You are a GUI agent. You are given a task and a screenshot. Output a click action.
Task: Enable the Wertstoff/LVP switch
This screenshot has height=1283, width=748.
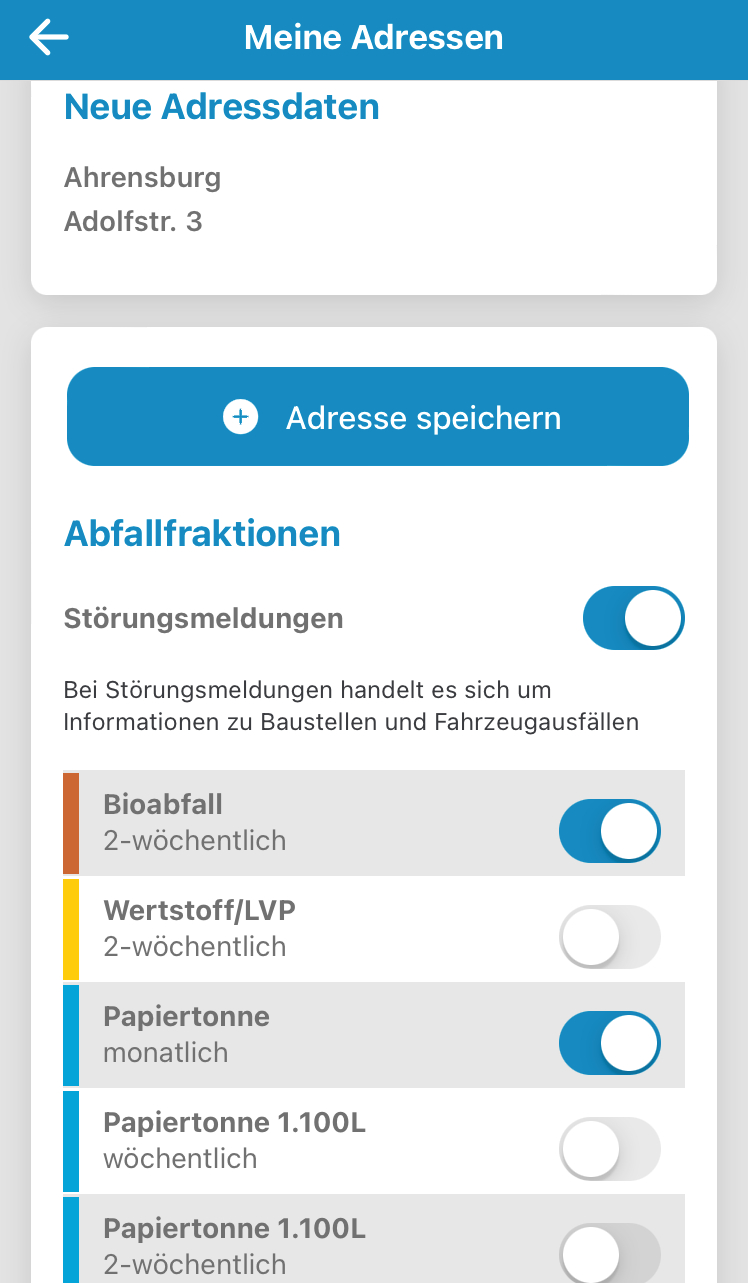(610, 937)
